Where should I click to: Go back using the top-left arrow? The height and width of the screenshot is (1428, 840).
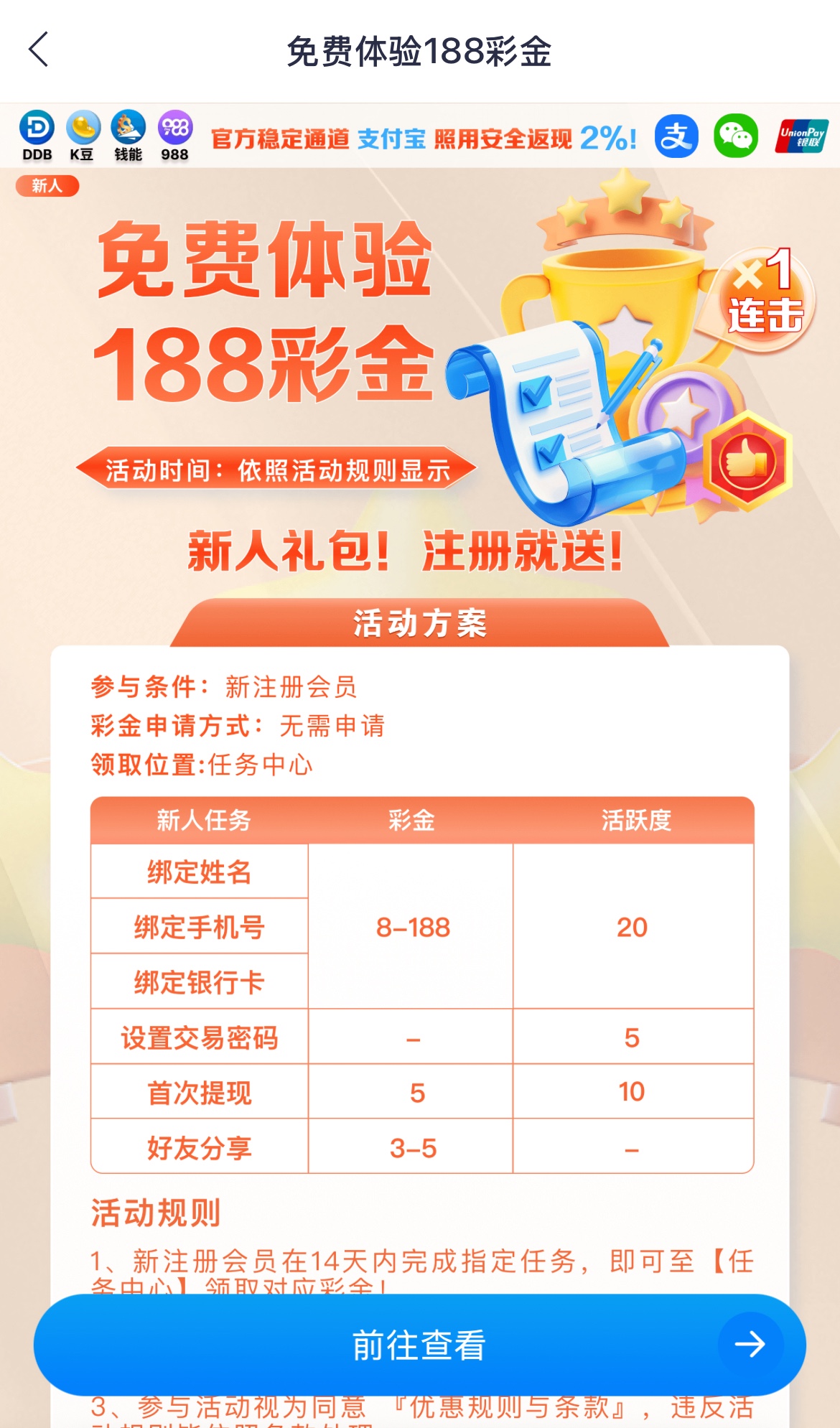tap(39, 50)
